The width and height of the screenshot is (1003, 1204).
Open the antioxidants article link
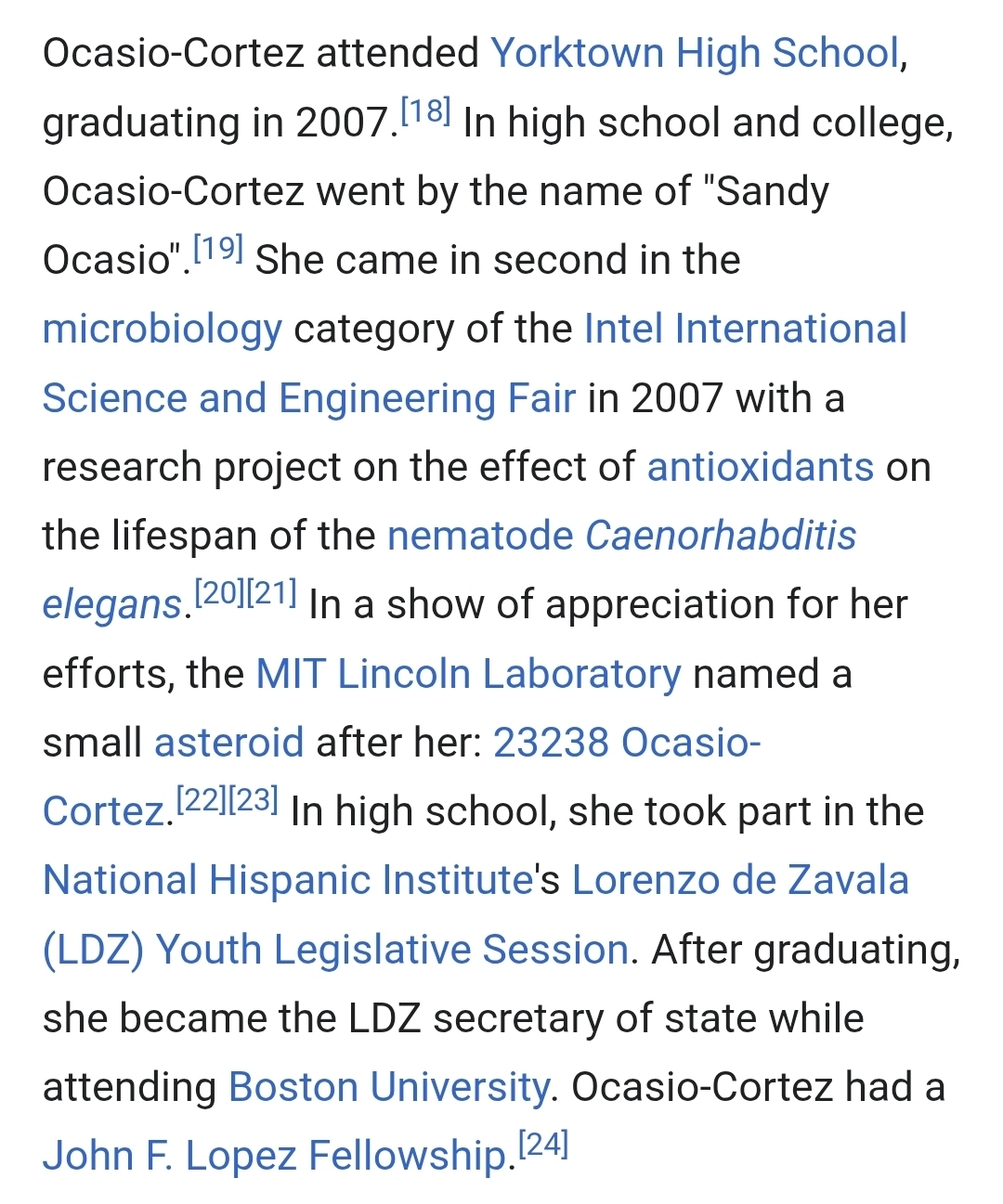(760, 466)
